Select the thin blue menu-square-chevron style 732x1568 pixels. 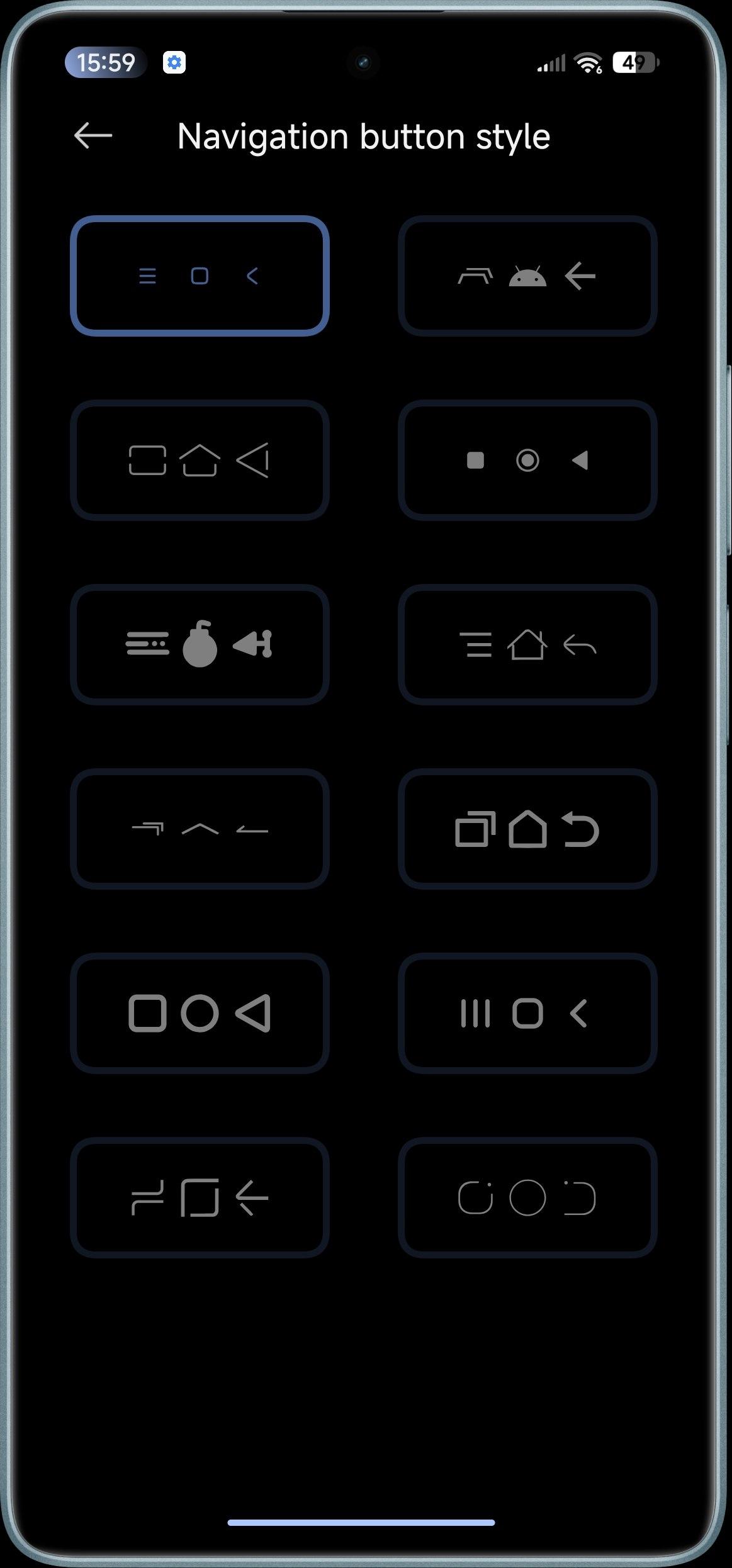point(200,276)
